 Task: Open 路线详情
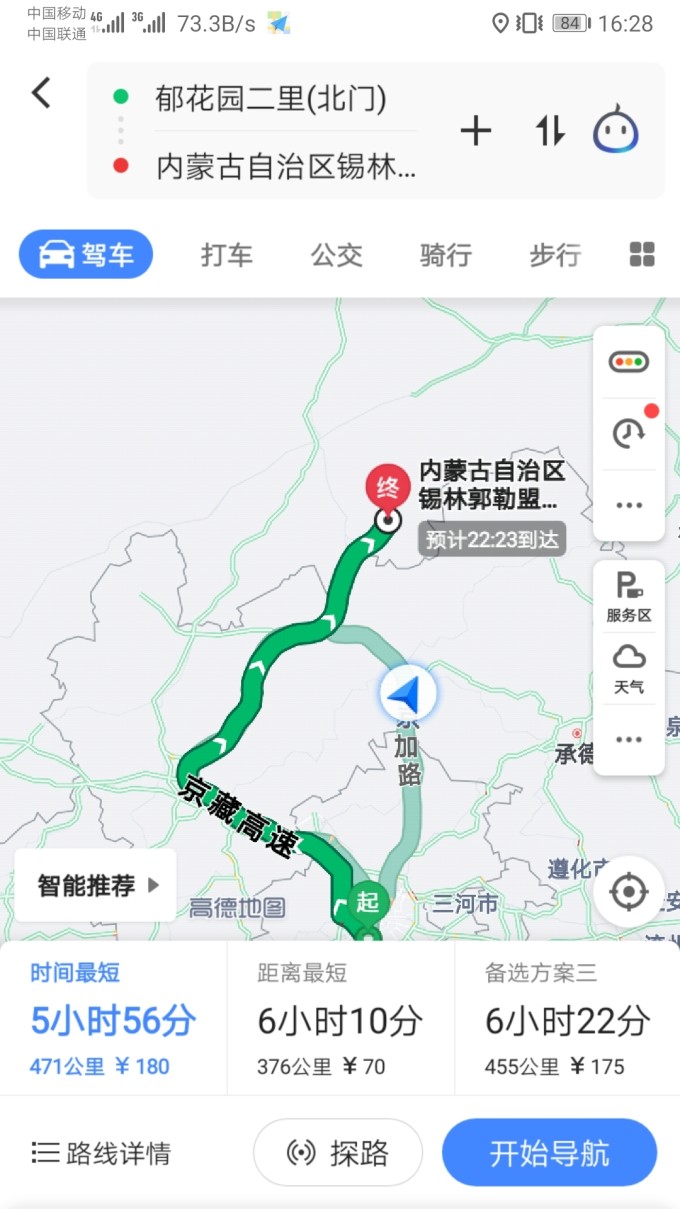click(x=101, y=1153)
